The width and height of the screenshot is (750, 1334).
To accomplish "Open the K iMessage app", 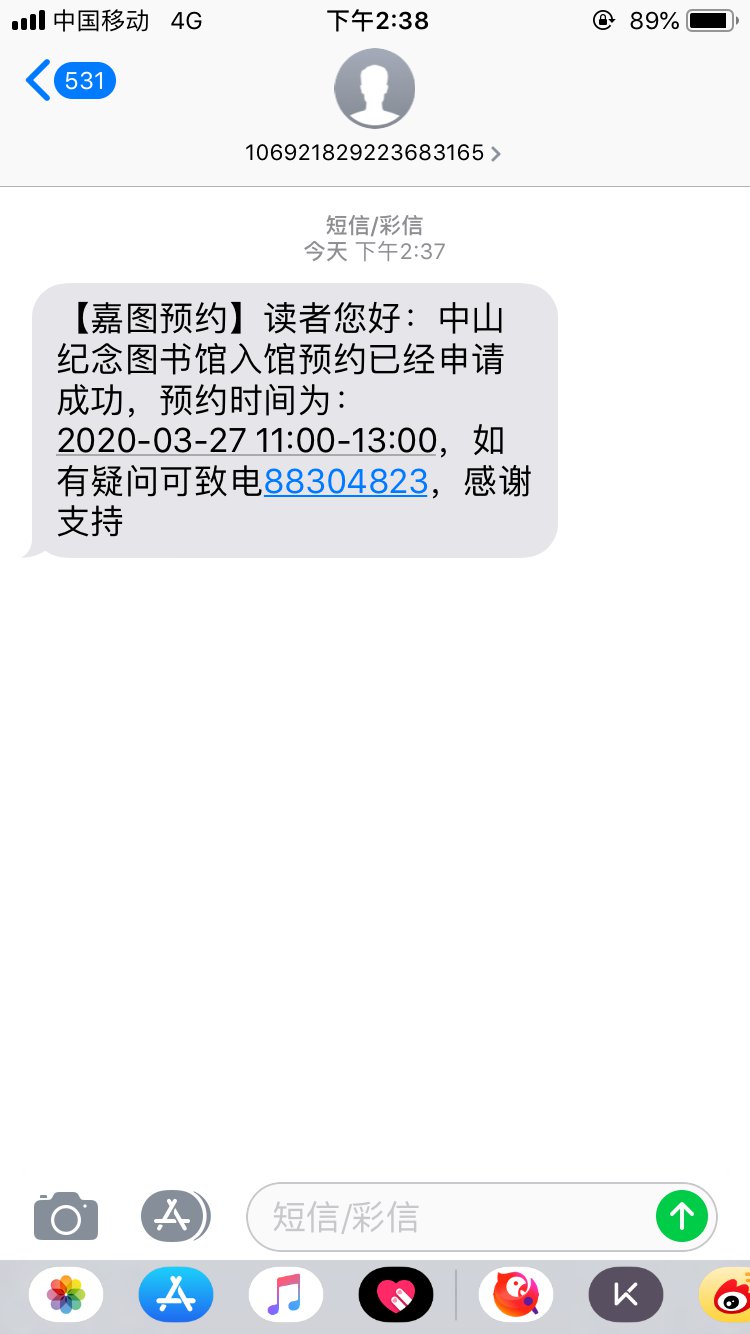I will tap(625, 1296).
